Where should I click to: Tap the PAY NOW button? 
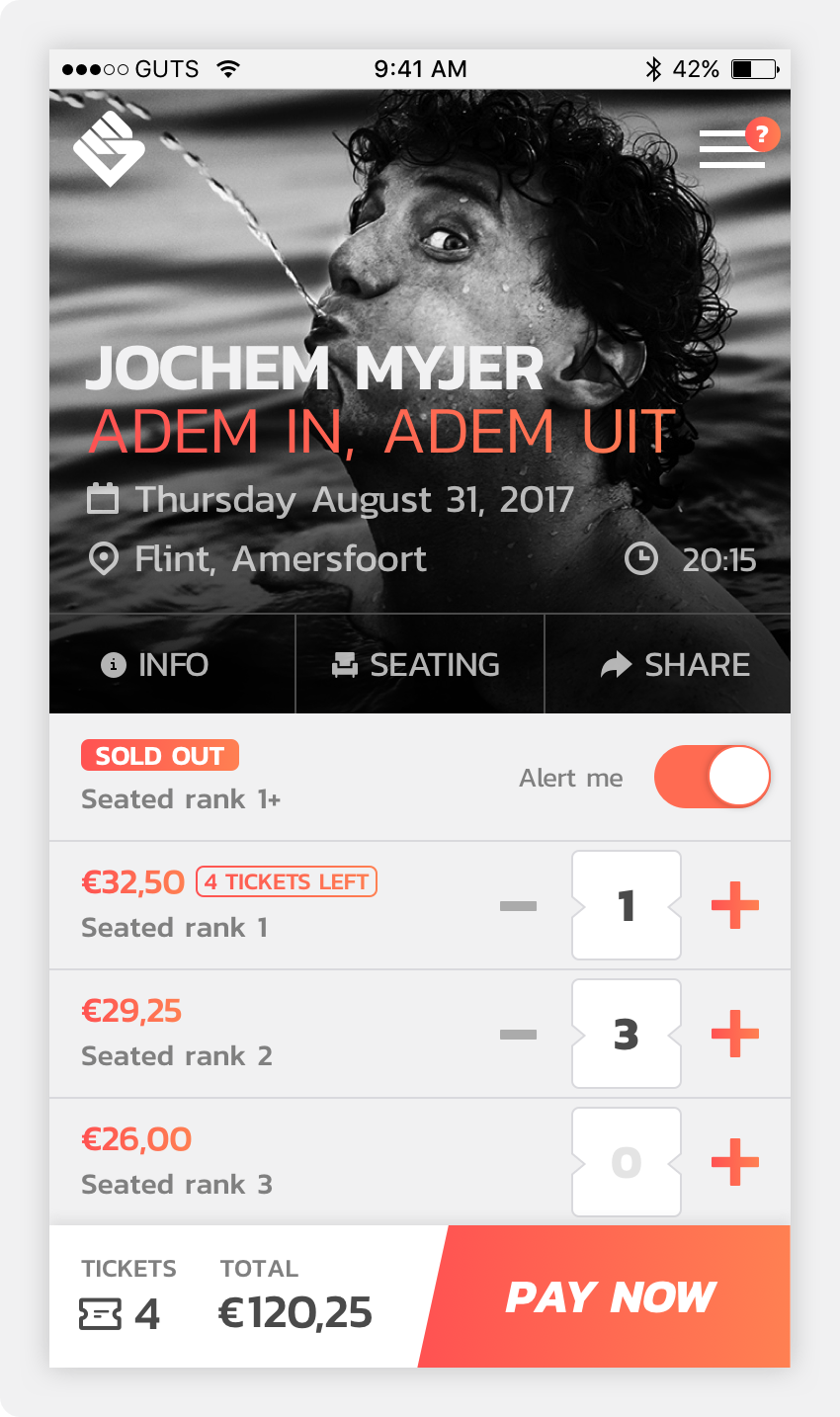pyautogui.click(x=611, y=1296)
